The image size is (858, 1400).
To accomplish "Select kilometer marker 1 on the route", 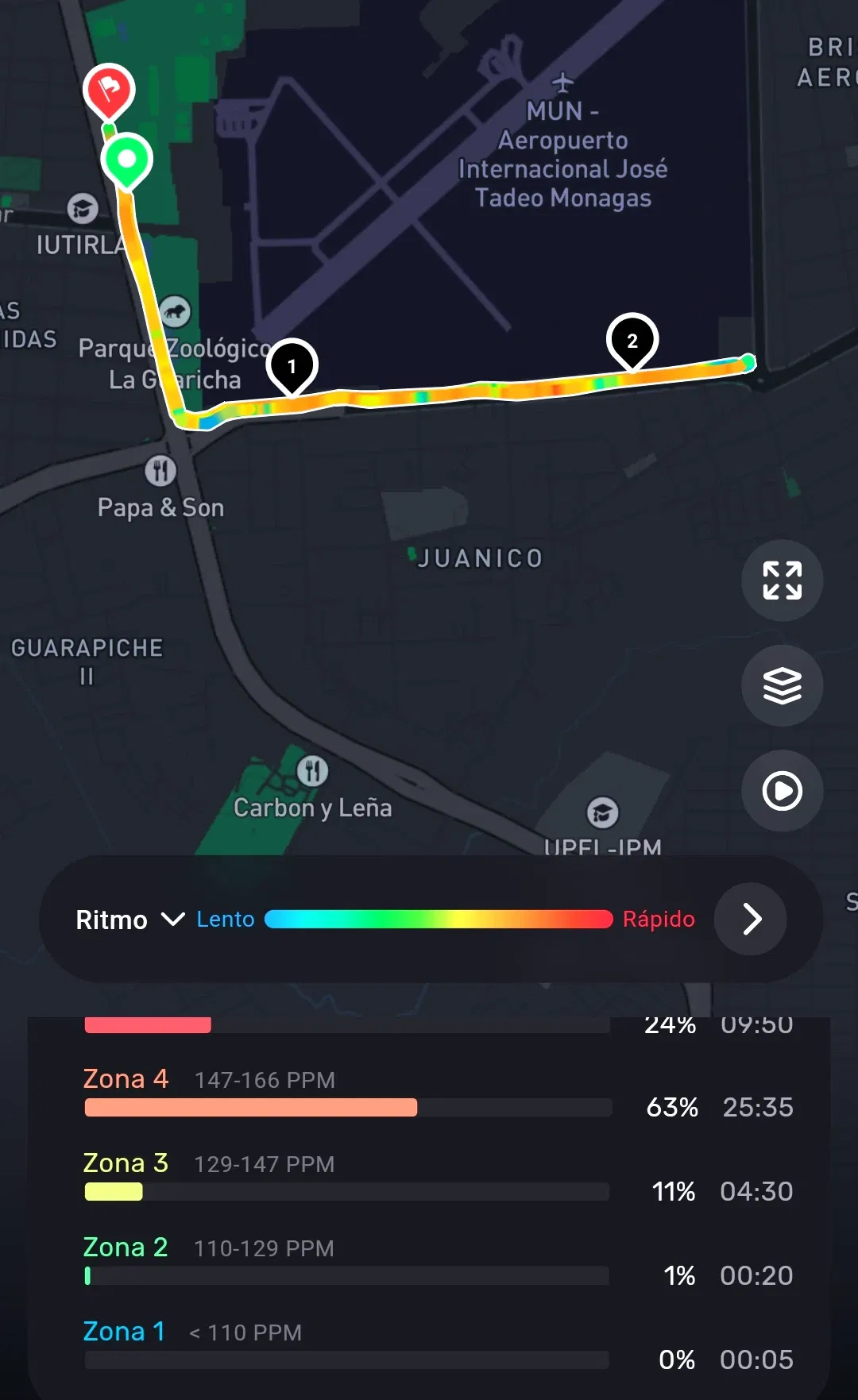I will click(292, 366).
